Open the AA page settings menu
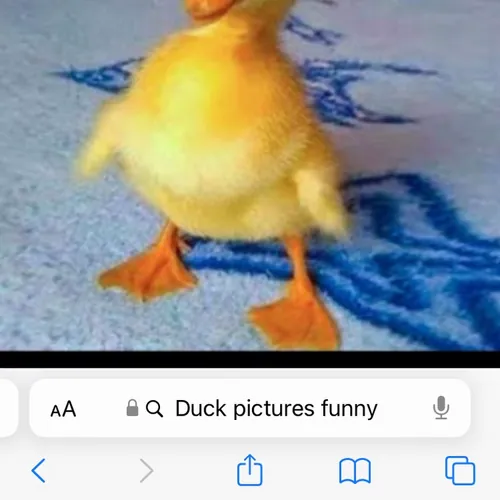The image size is (500, 500). tap(63, 409)
